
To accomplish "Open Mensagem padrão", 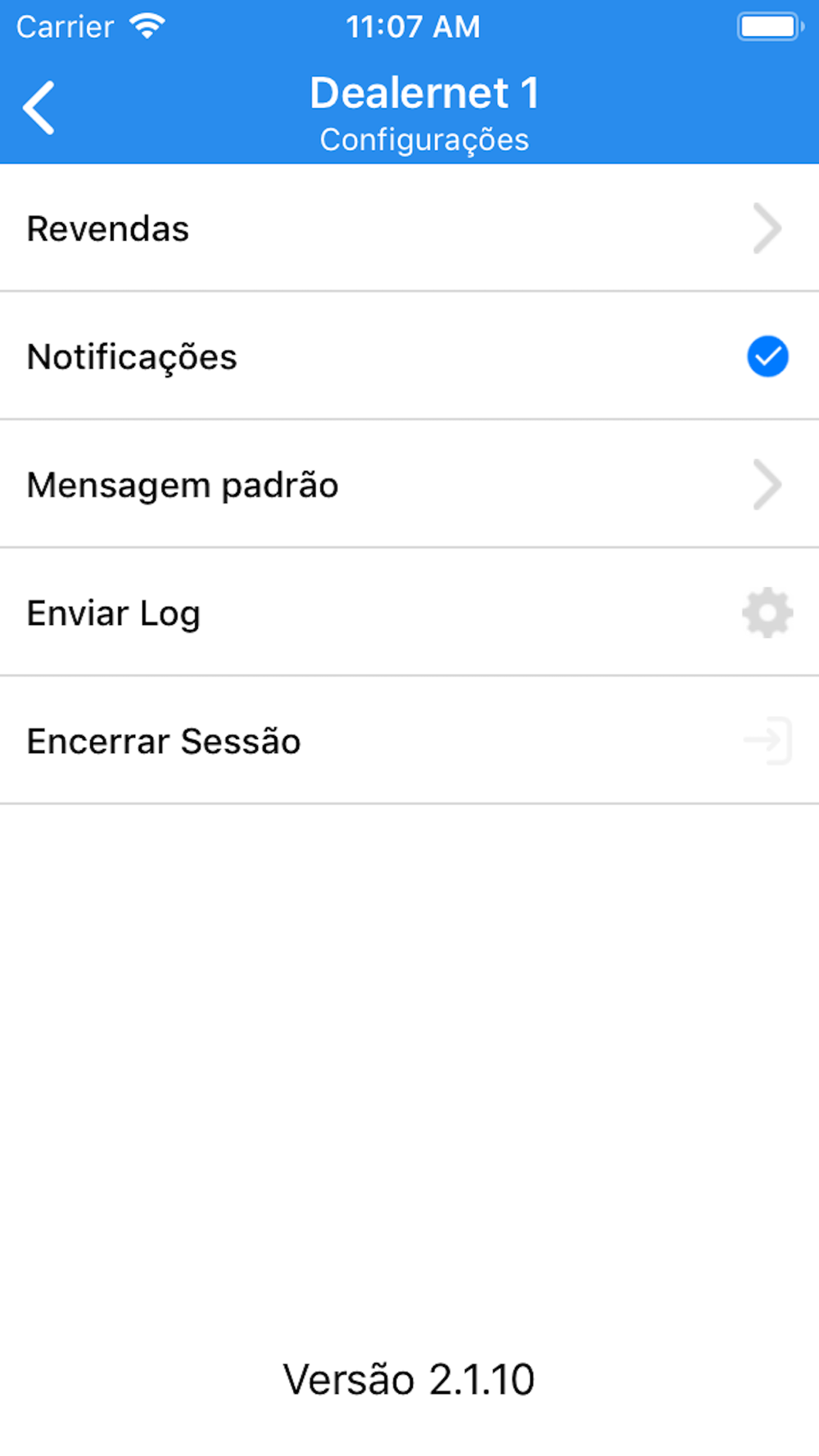I will pos(409,484).
